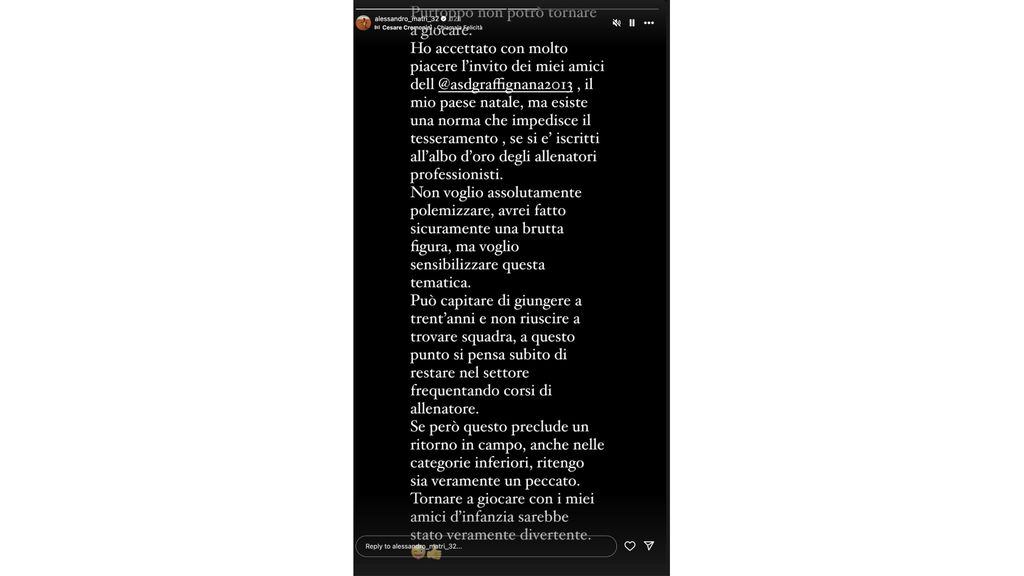
Task: Tap the reply to alessandro_matri_32 field
Action: point(486,546)
